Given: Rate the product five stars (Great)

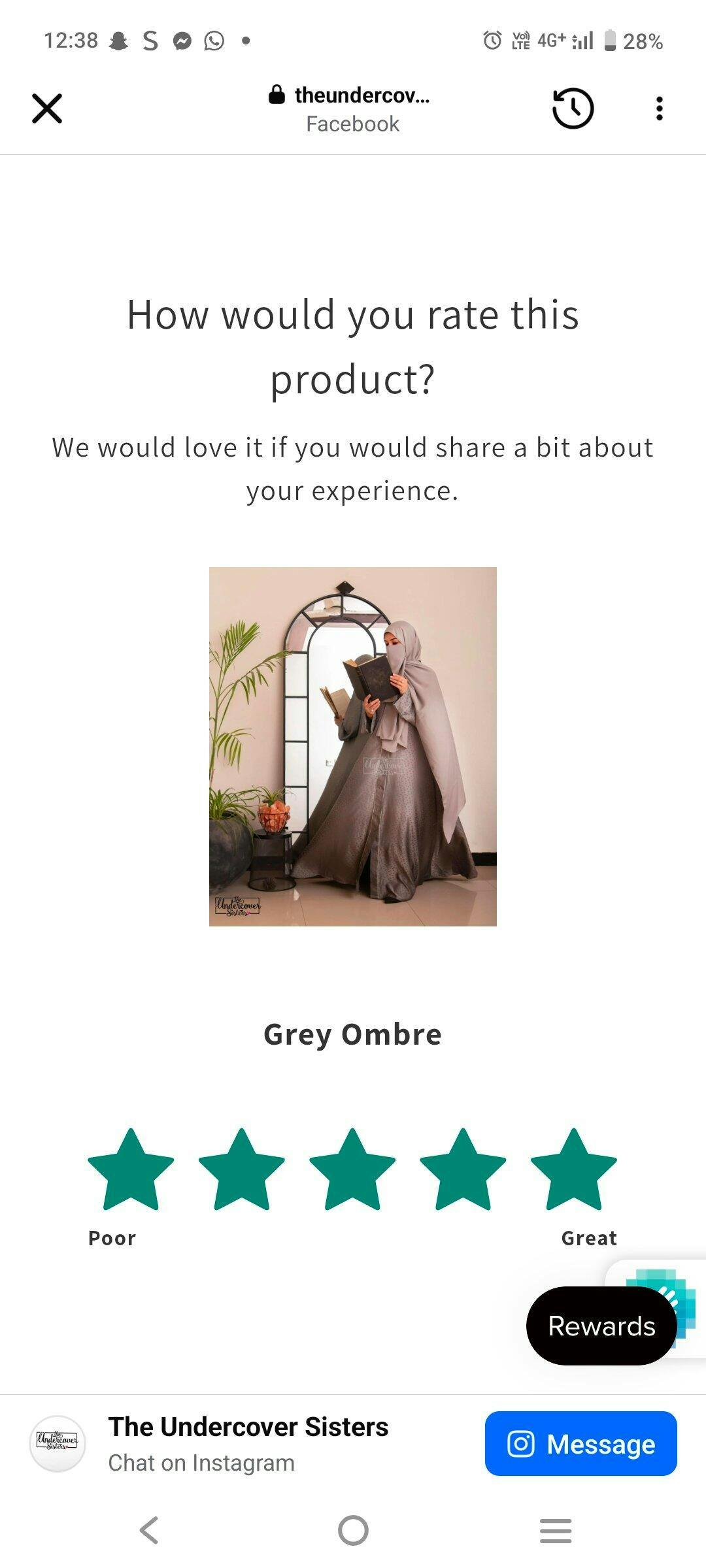Looking at the screenshot, I should point(573,1171).
